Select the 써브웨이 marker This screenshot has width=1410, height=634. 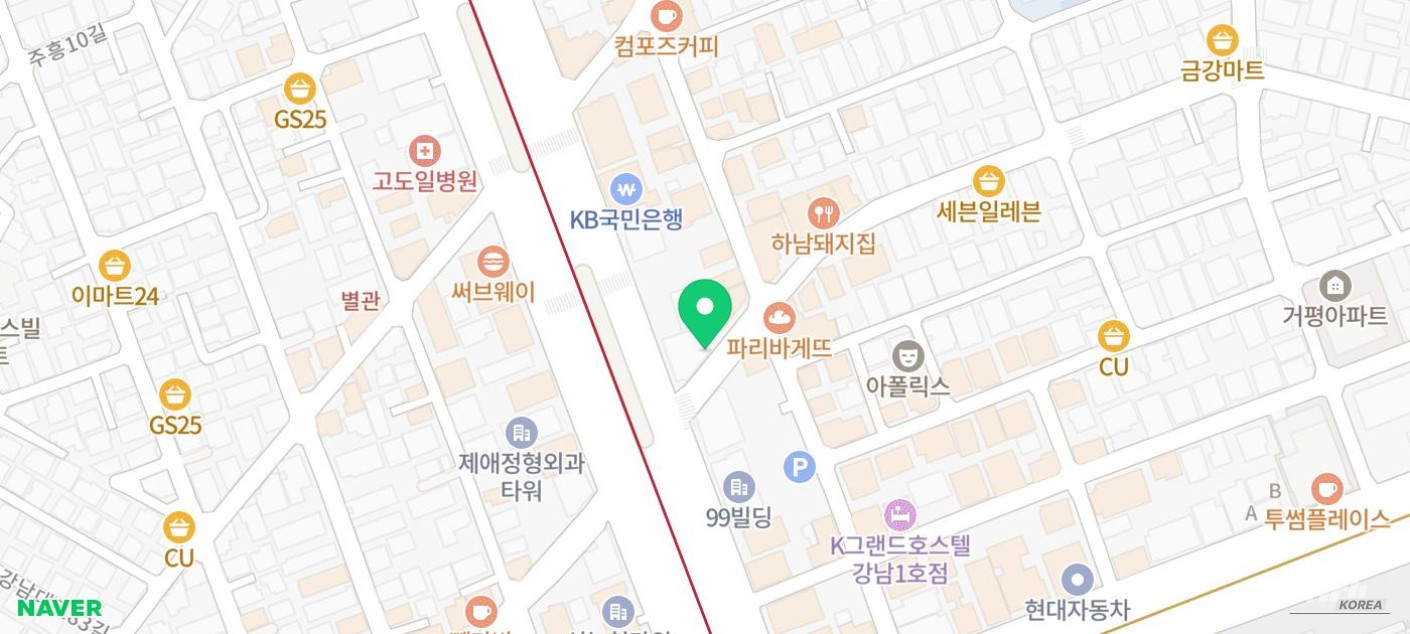point(493,263)
